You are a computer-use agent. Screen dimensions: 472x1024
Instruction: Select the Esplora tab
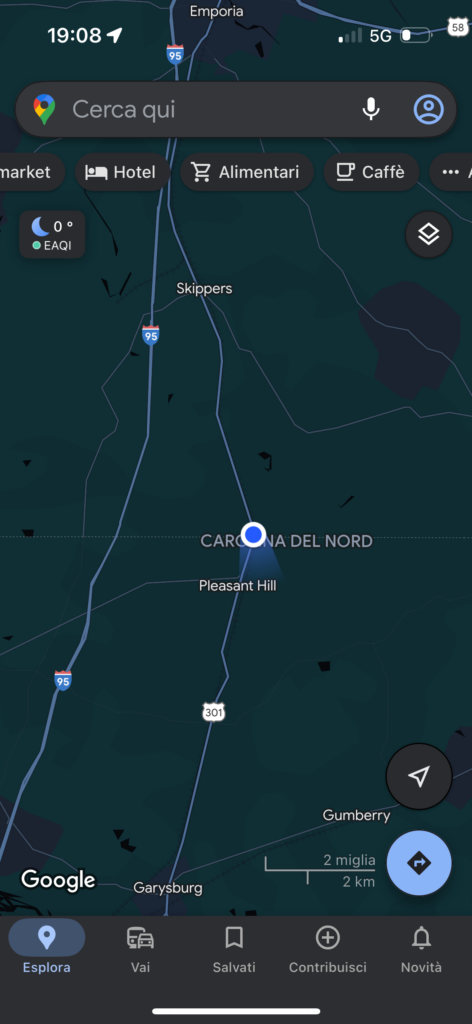pyautogui.click(x=46, y=949)
